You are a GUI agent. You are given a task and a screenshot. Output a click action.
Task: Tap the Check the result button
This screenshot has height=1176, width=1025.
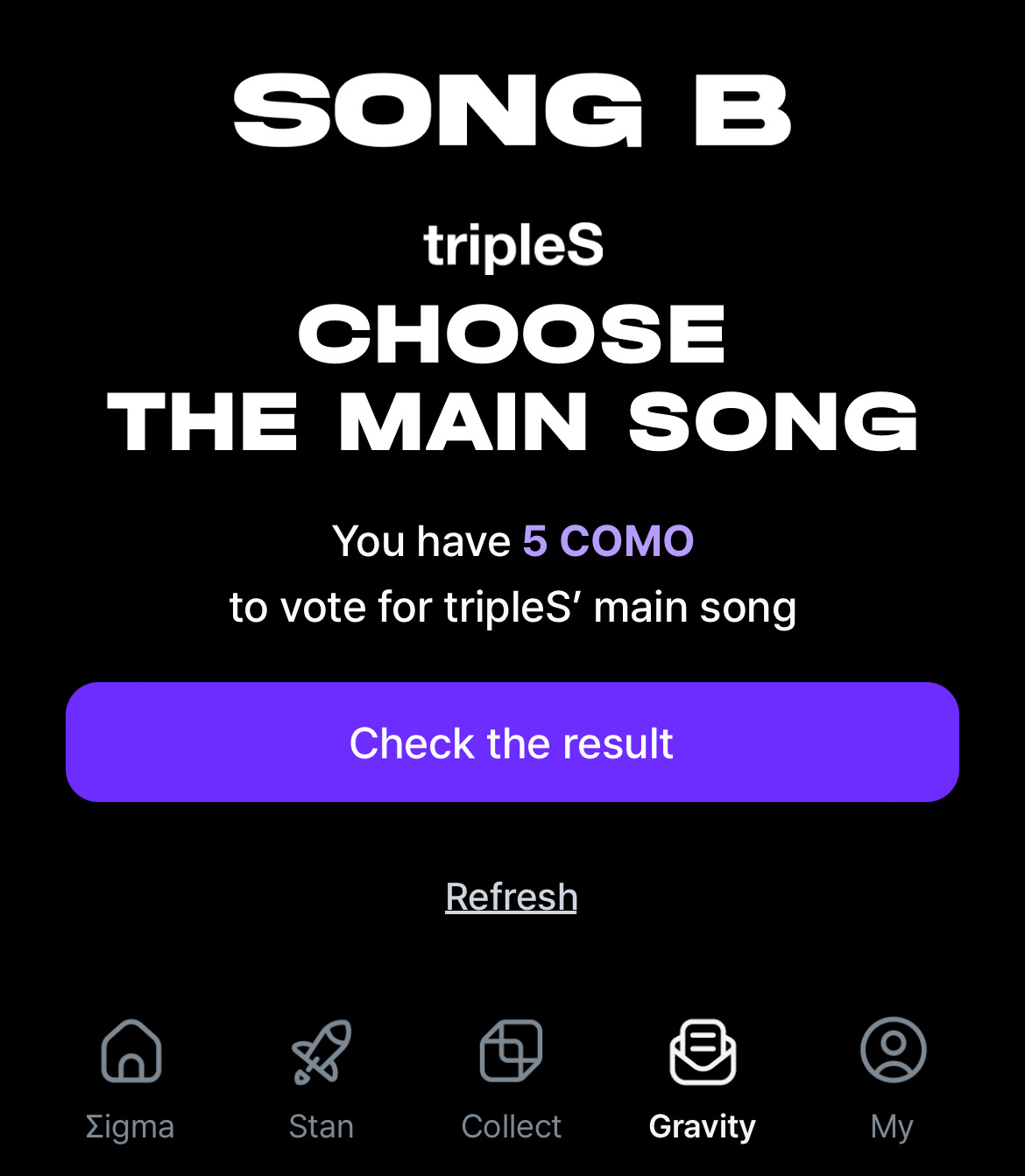512,743
